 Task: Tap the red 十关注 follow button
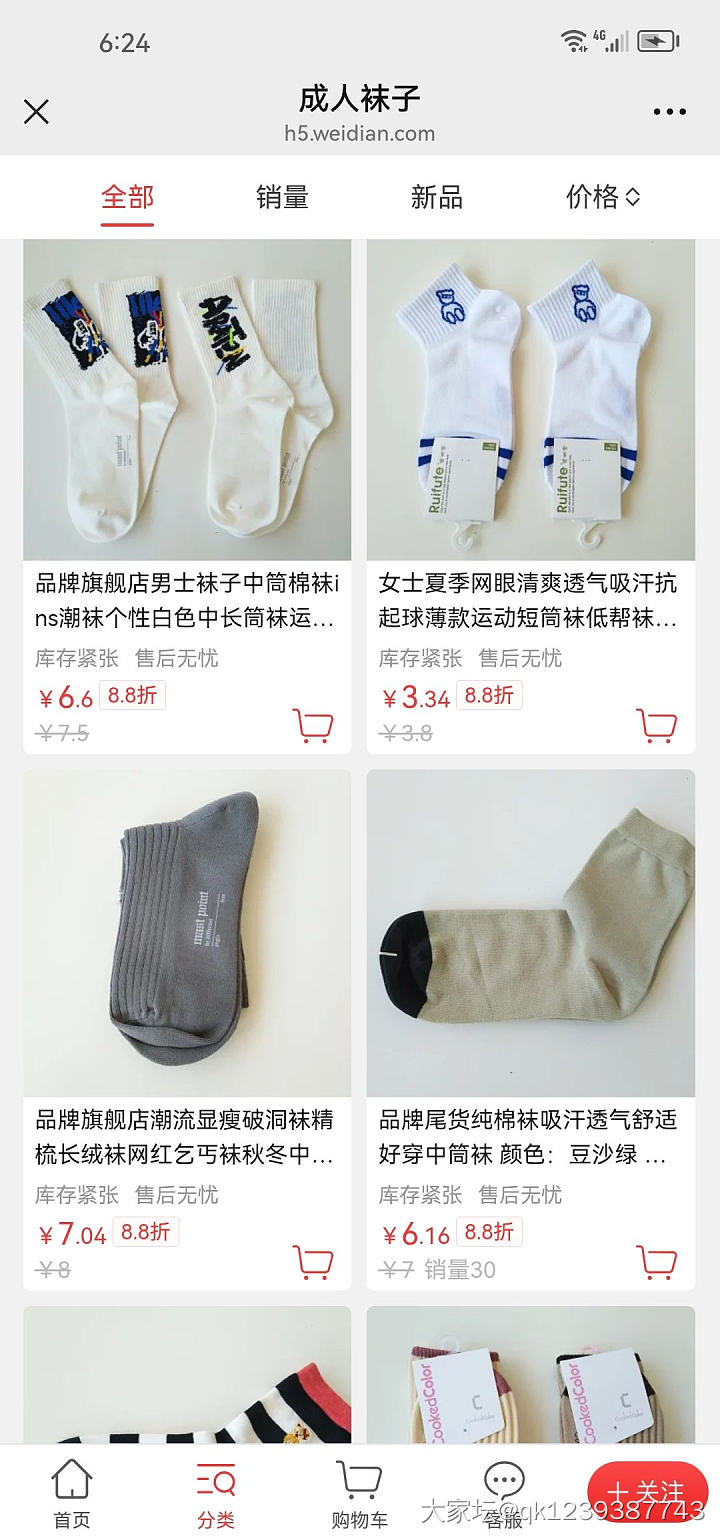[x=648, y=1490]
